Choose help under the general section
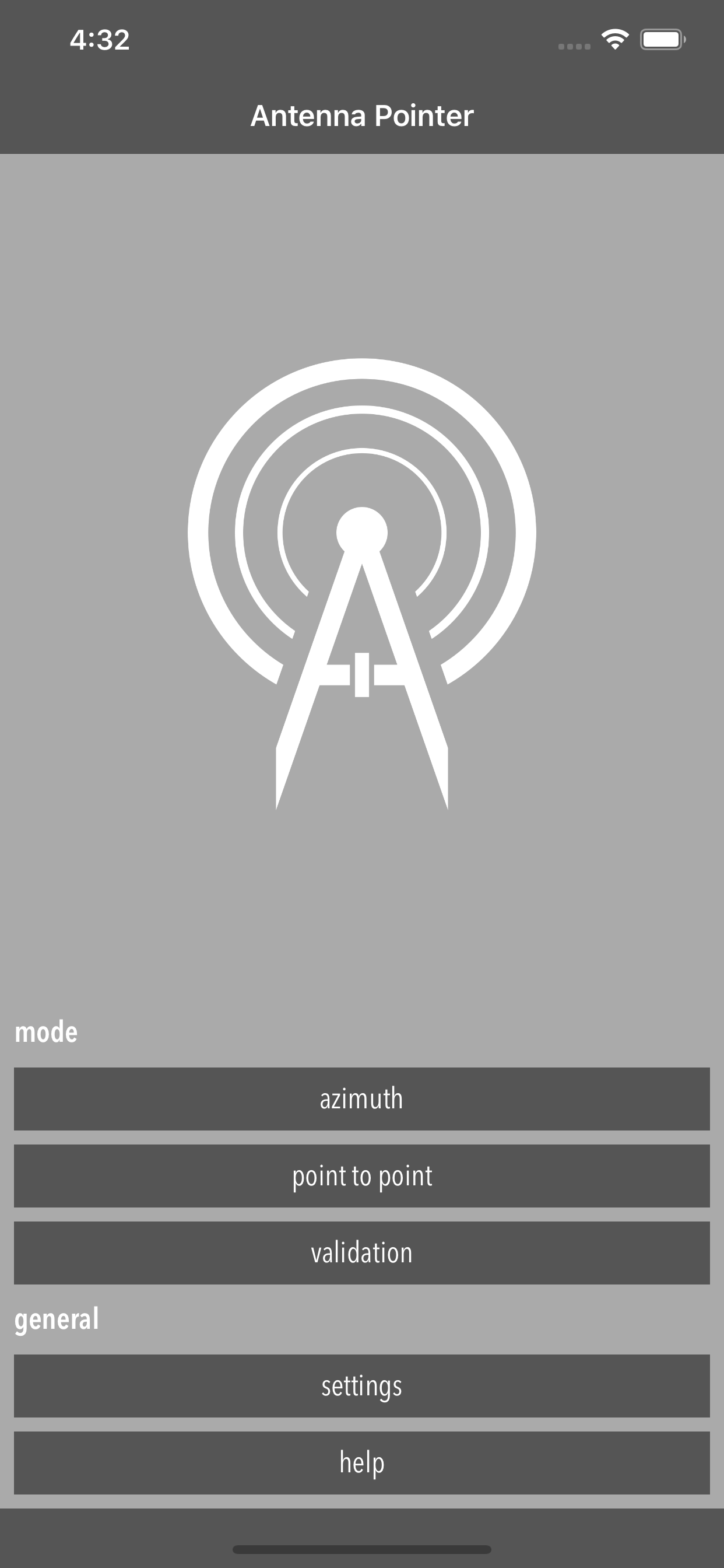Image resolution: width=724 pixels, height=1568 pixels. point(361,1464)
